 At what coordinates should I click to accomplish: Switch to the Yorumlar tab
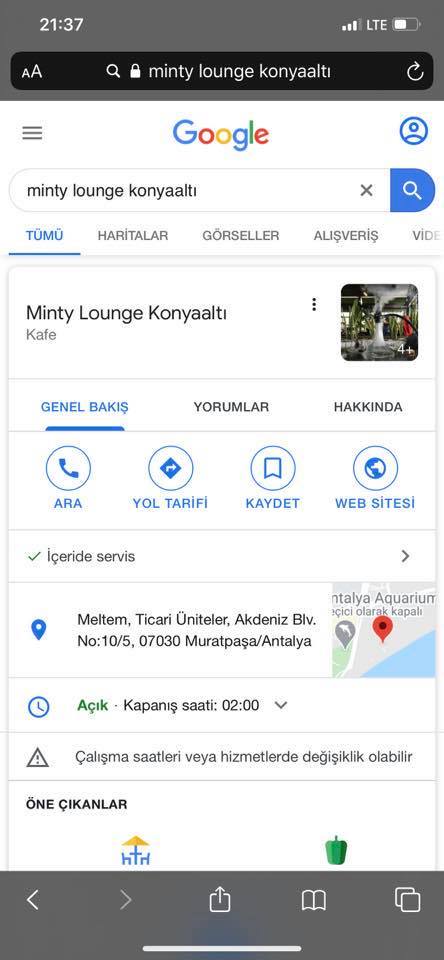pos(231,407)
